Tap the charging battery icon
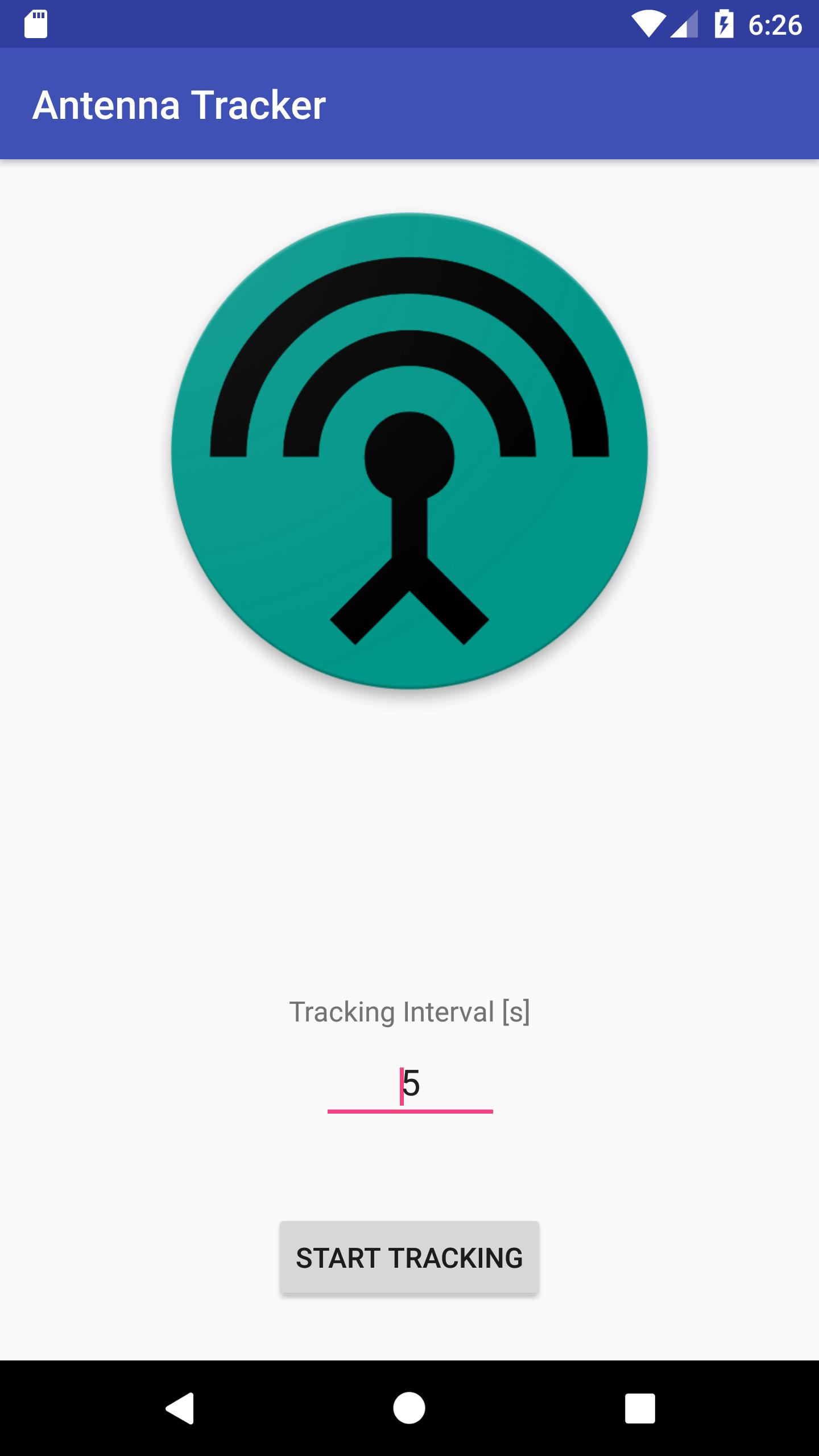819x1456 pixels. coord(725,23)
